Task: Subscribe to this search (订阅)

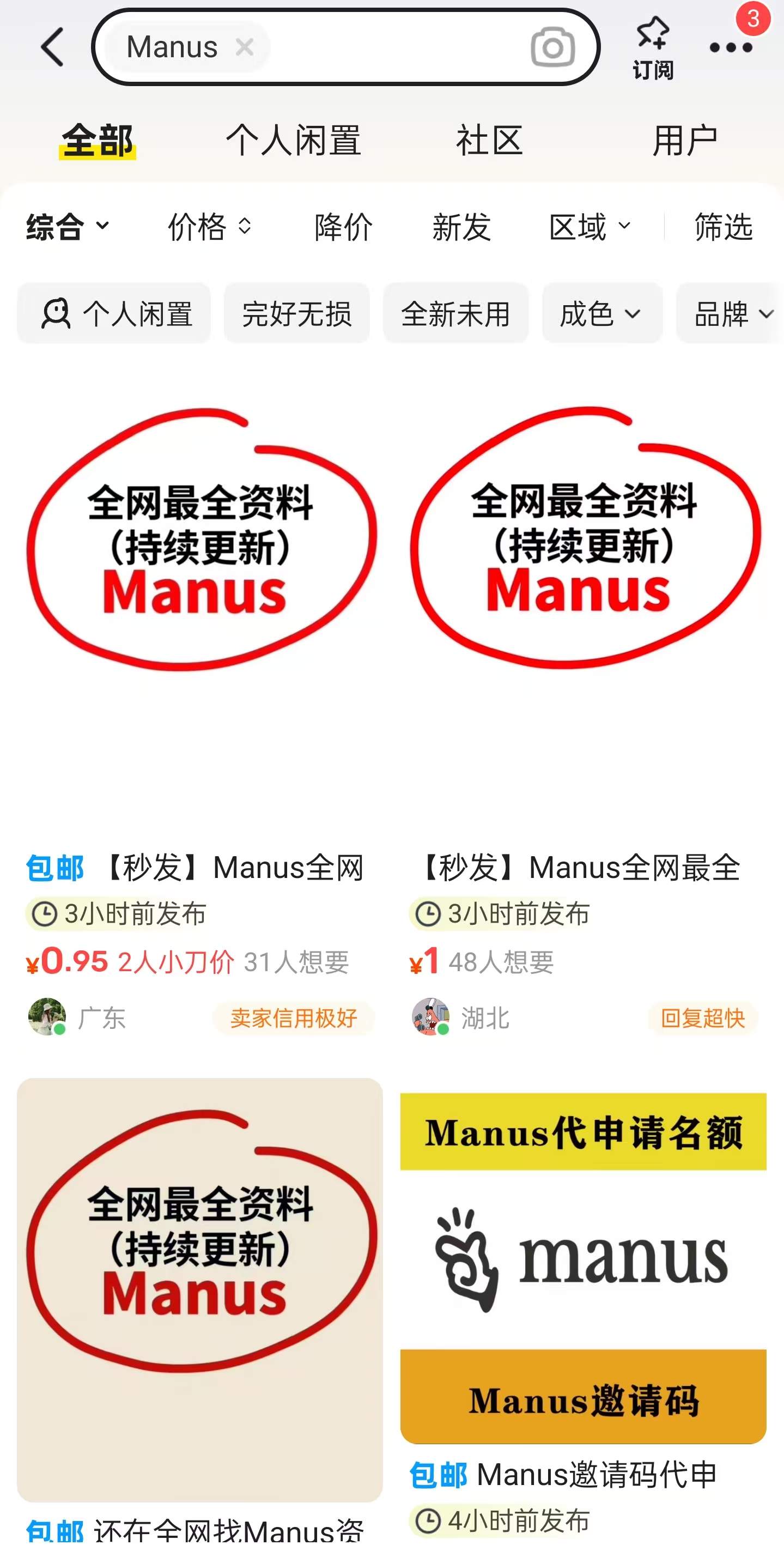Action: point(653,47)
